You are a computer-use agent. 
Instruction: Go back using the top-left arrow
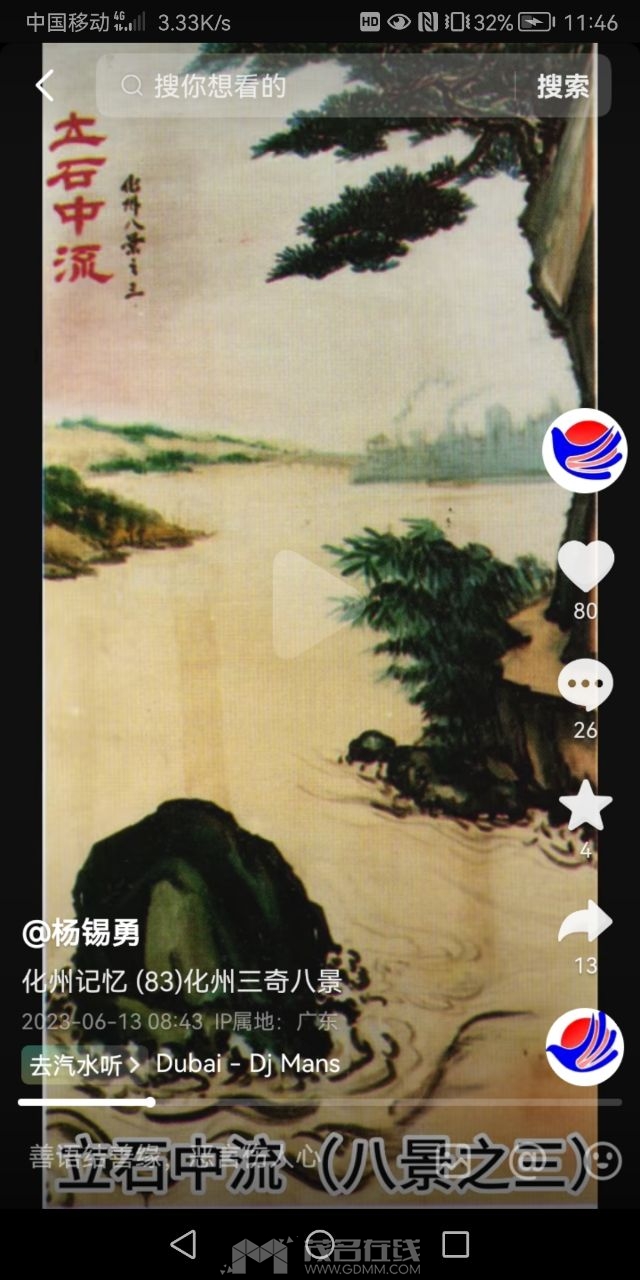pos(44,86)
